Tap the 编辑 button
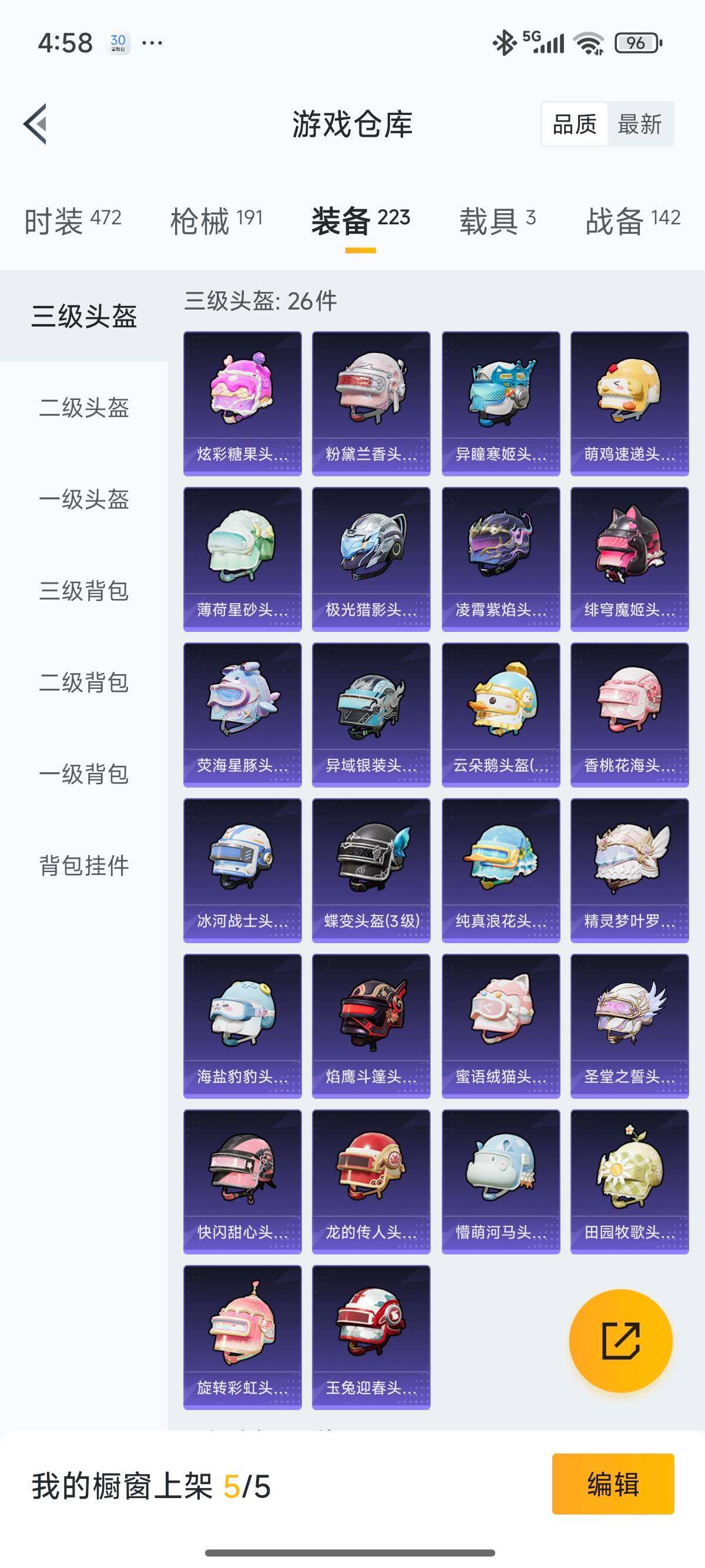 click(612, 1484)
